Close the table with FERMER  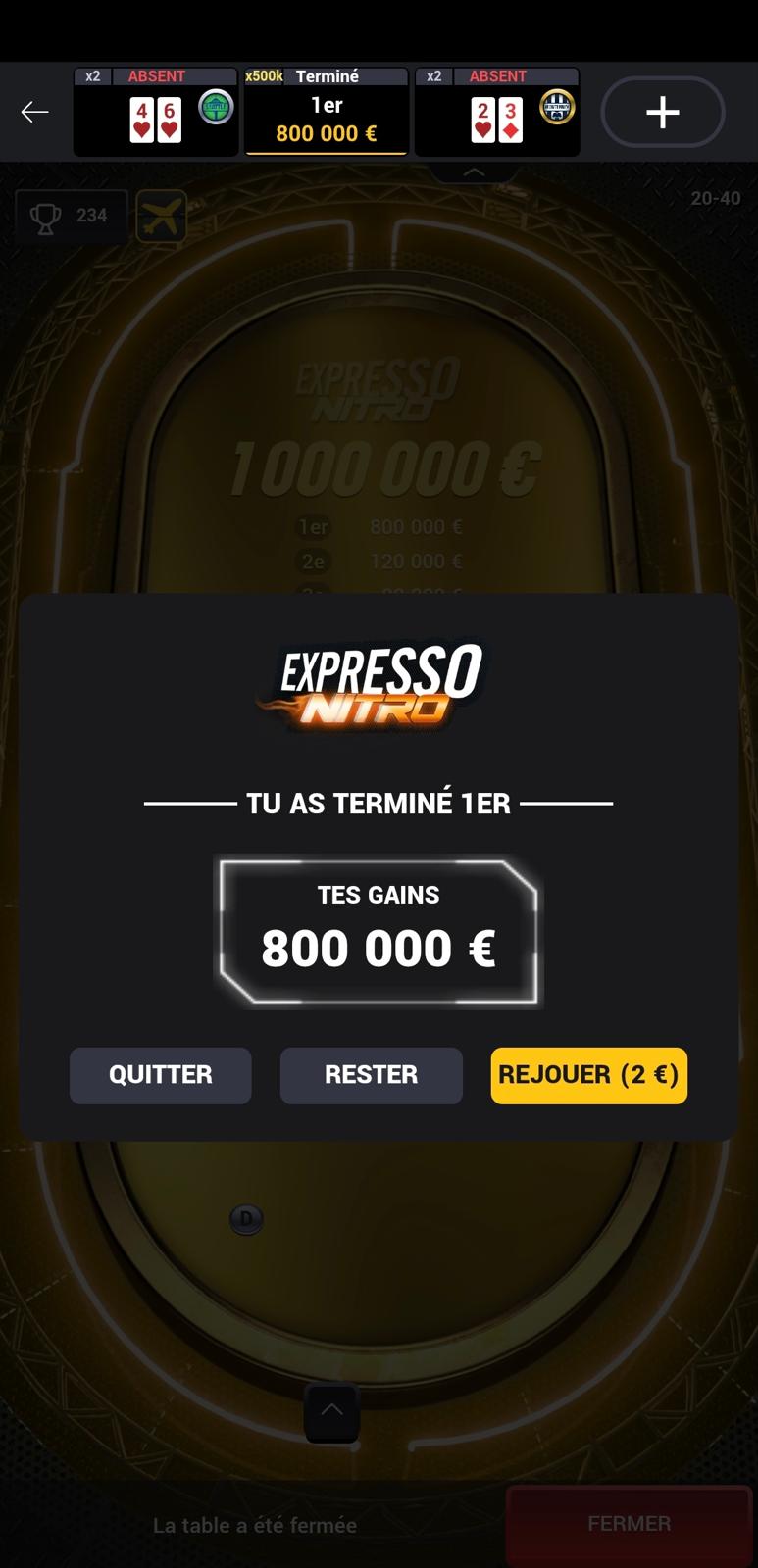(x=629, y=1524)
